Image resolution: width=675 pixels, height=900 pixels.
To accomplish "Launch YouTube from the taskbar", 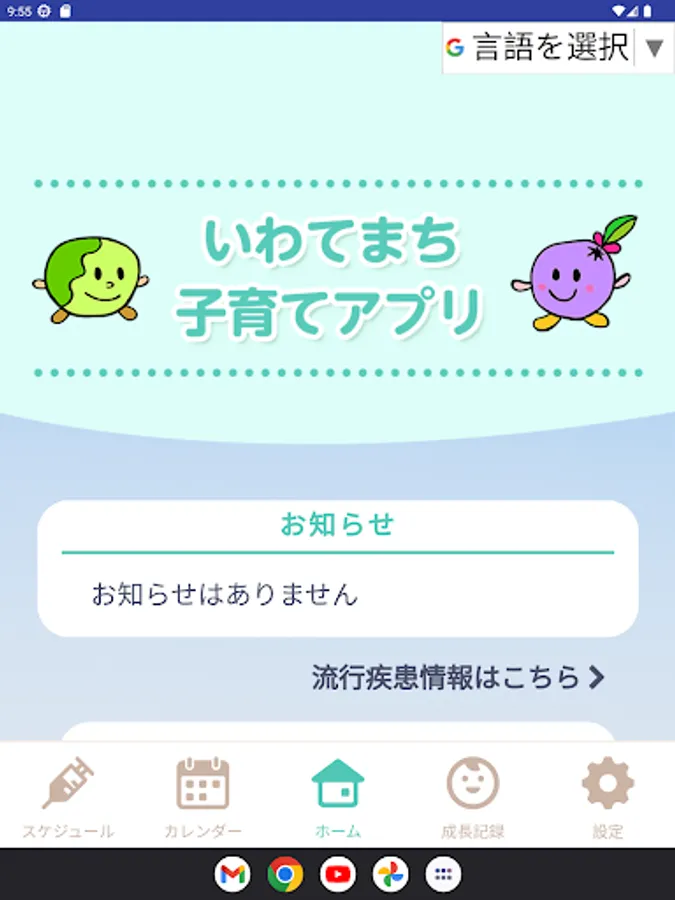I will pyautogui.click(x=338, y=874).
